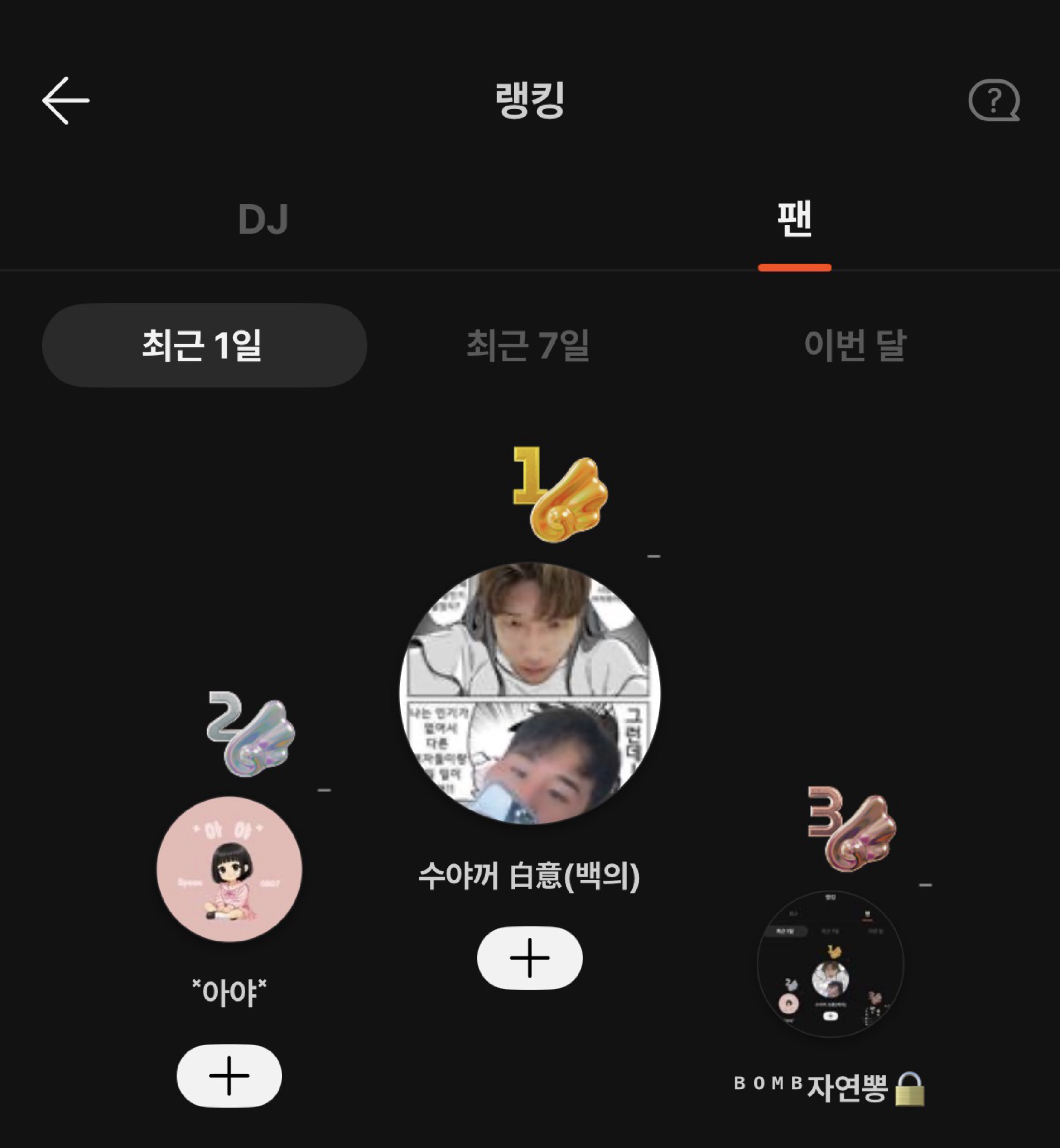Filter ranking by 최근 7일
Image resolution: width=1060 pixels, height=1148 pixels.
tap(528, 345)
